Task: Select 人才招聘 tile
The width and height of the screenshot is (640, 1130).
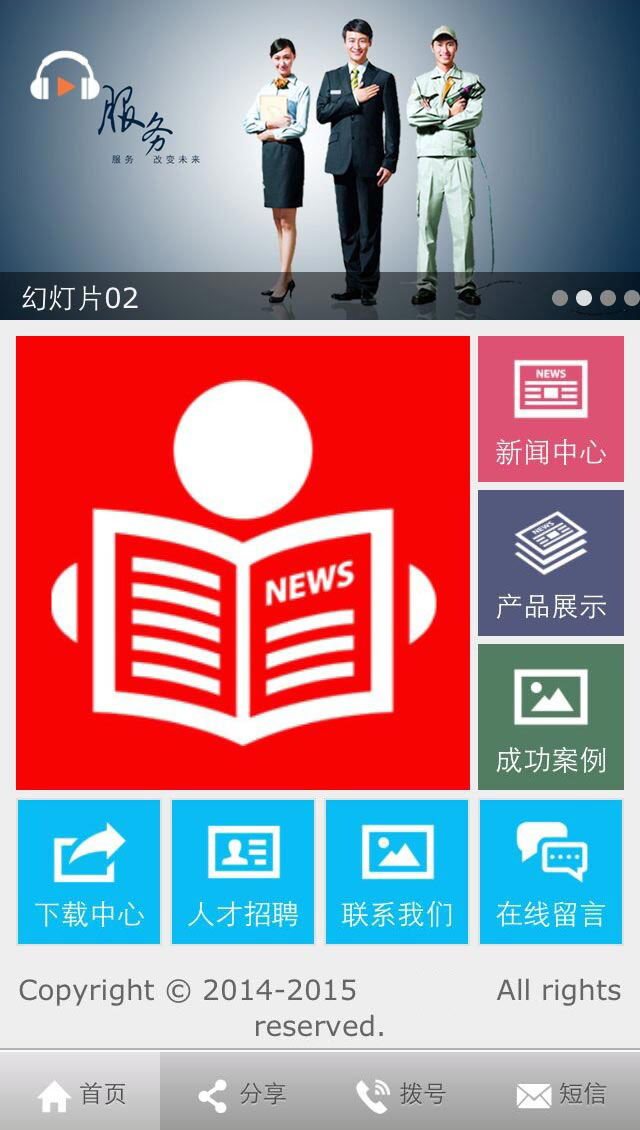Action: pos(243,872)
